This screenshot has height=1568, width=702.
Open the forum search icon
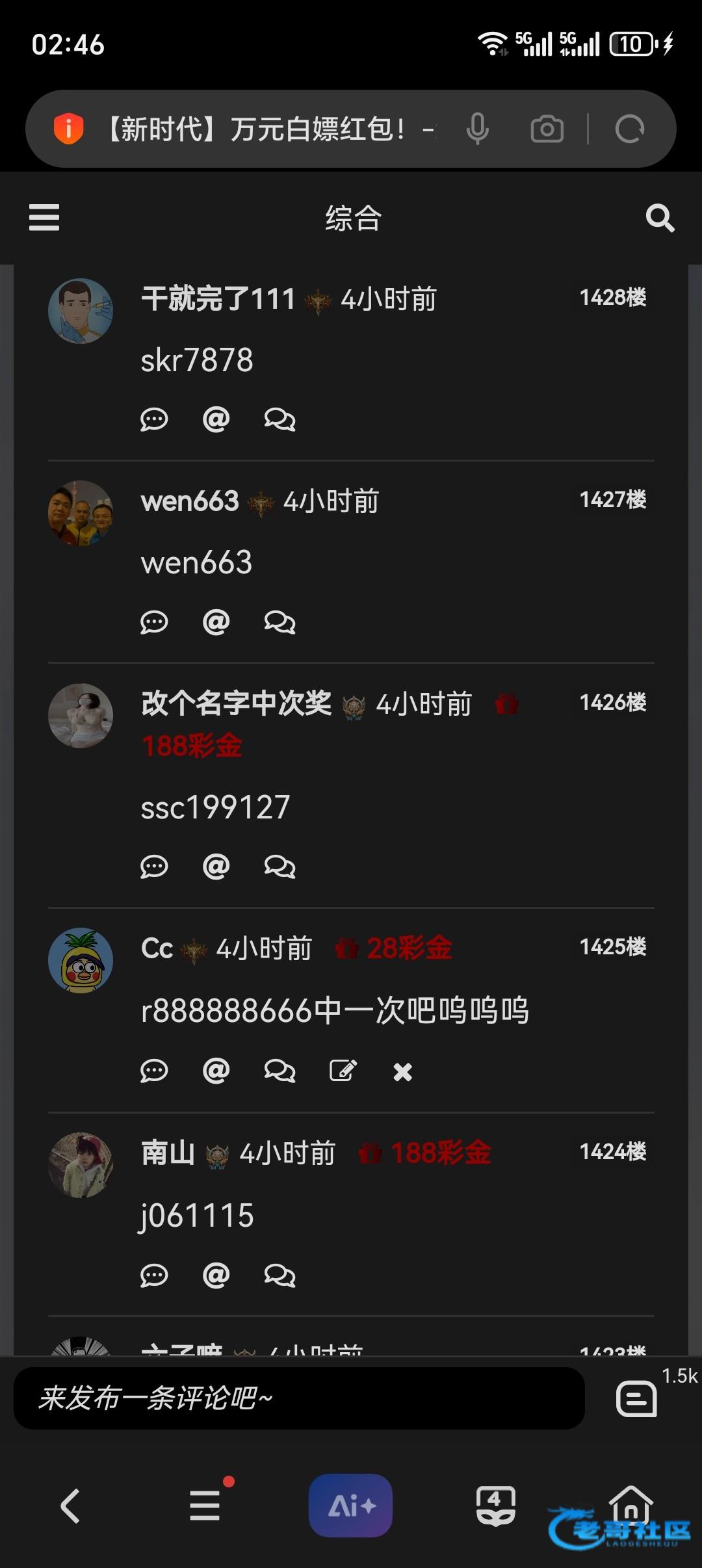coord(659,218)
